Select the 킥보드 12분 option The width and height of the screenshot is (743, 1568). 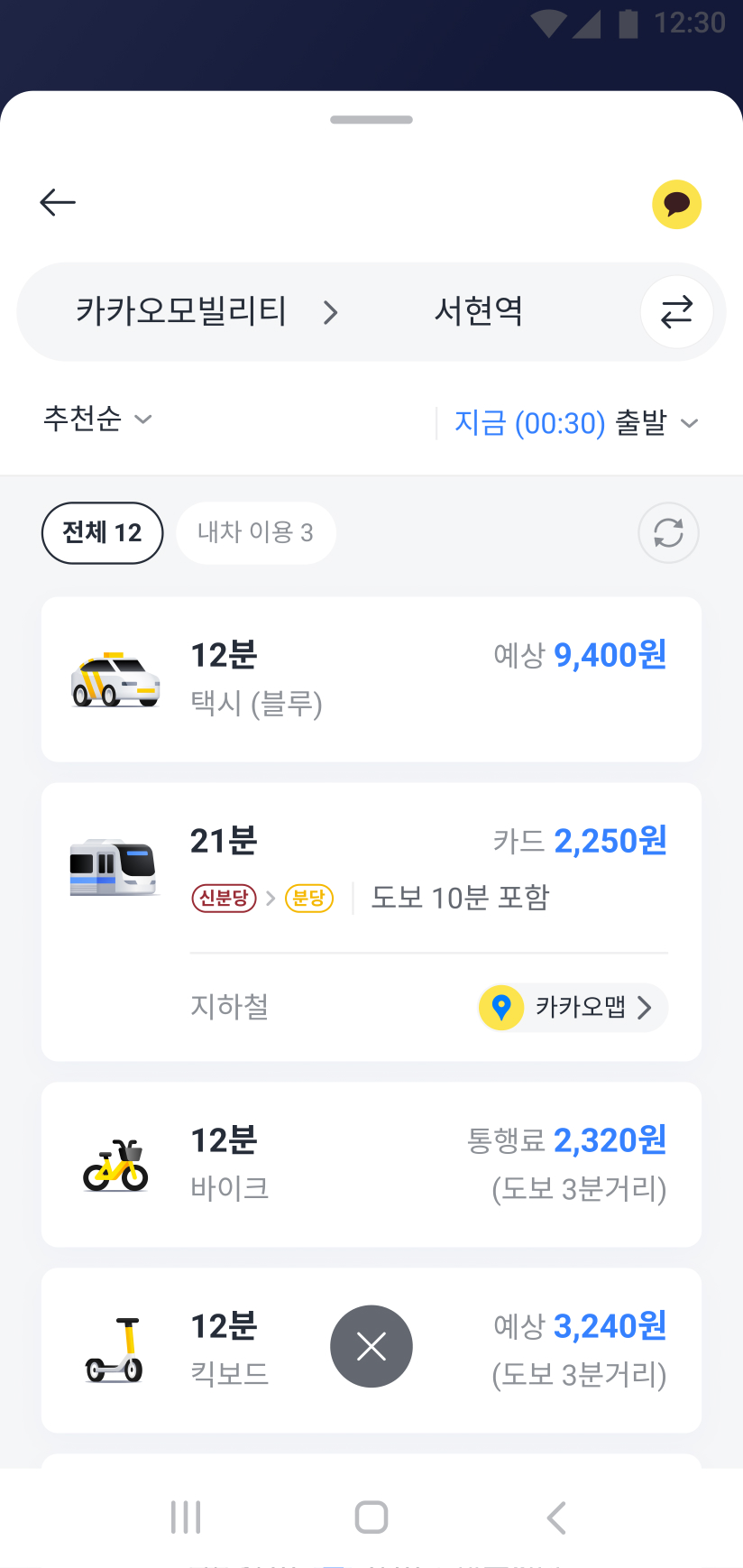point(225,1351)
